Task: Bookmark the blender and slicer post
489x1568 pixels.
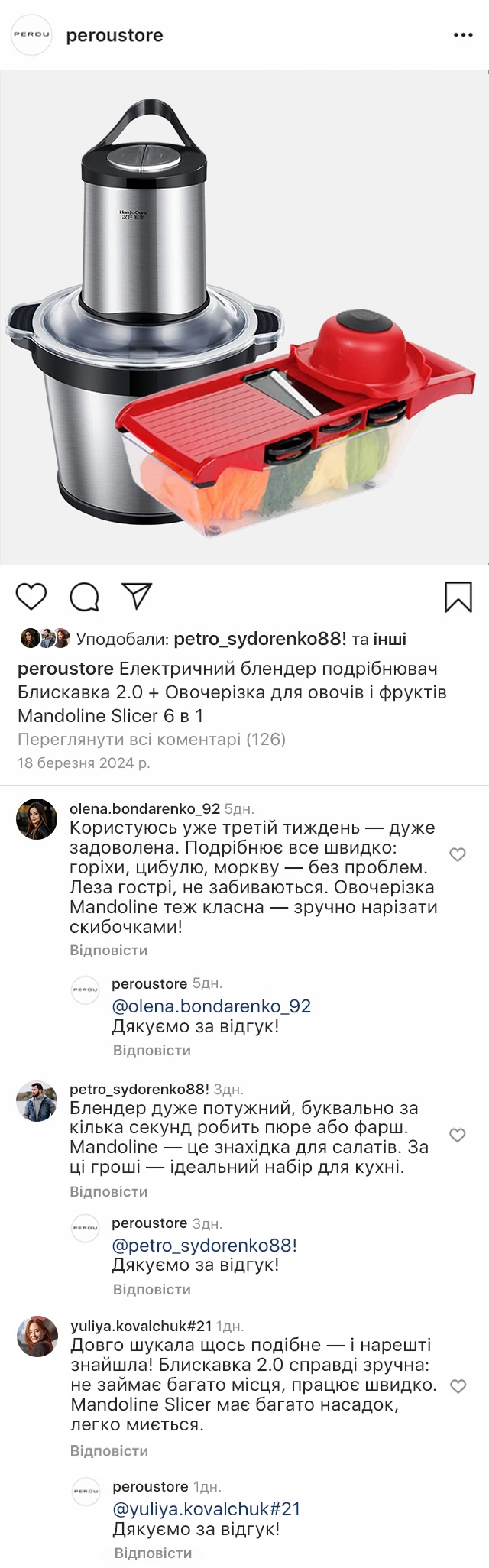Action: tap(458, 597)
